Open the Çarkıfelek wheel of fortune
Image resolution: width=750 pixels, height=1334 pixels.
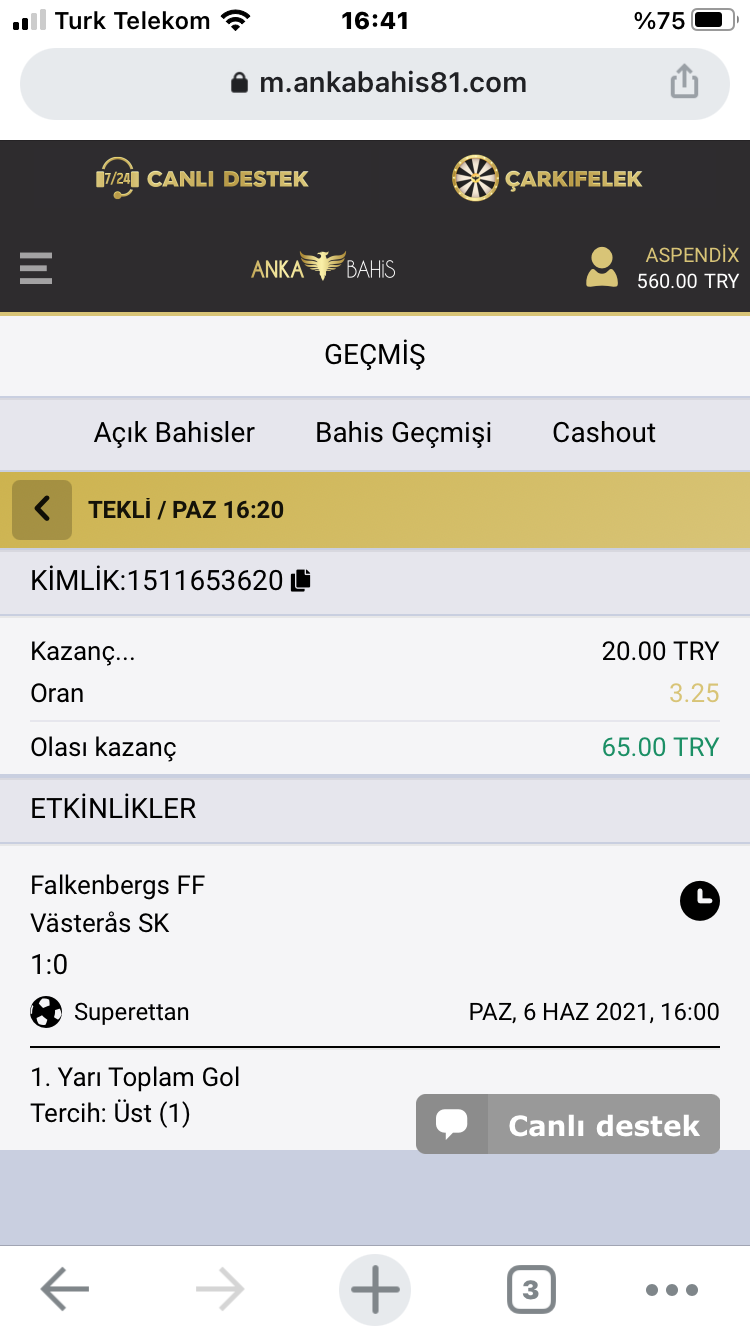pyautogui.click(x=547, y=179)
